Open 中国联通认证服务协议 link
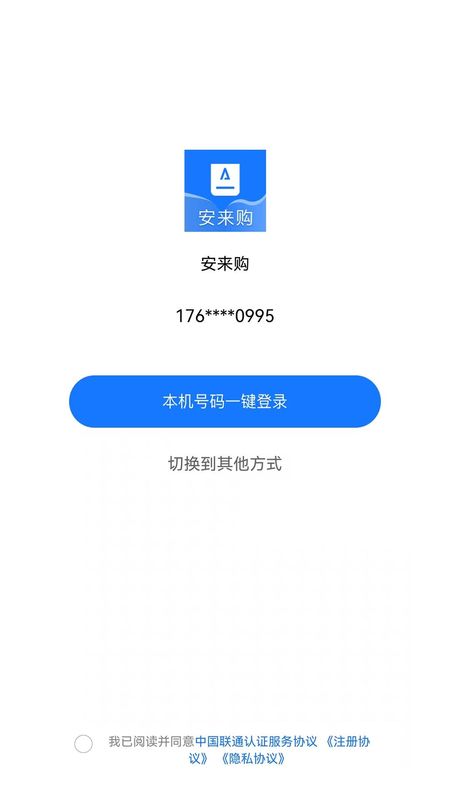Screen dimensions: 450x800 click(256, 741)
